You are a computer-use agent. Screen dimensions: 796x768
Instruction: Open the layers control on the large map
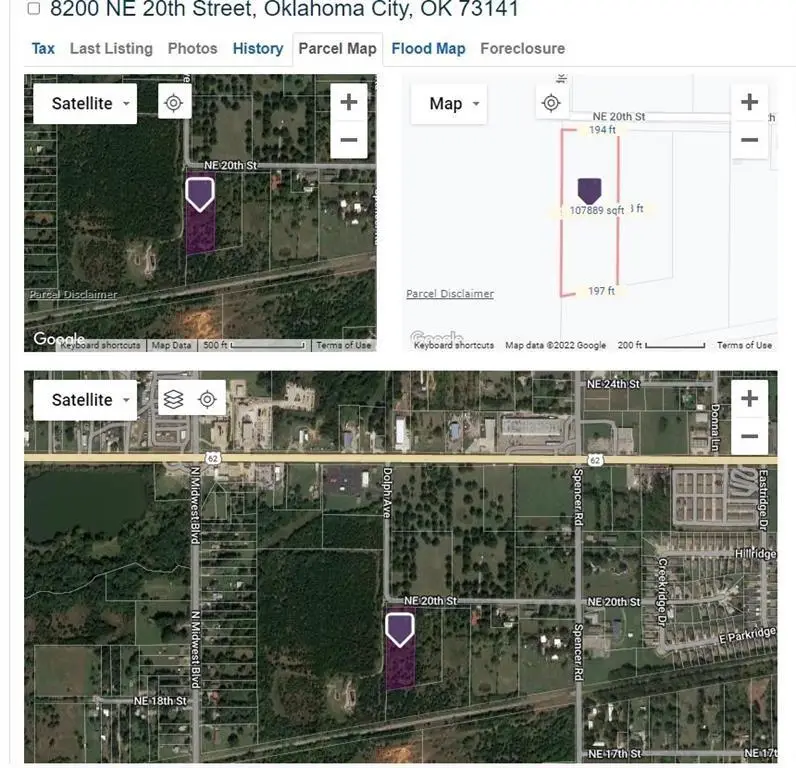174,399
